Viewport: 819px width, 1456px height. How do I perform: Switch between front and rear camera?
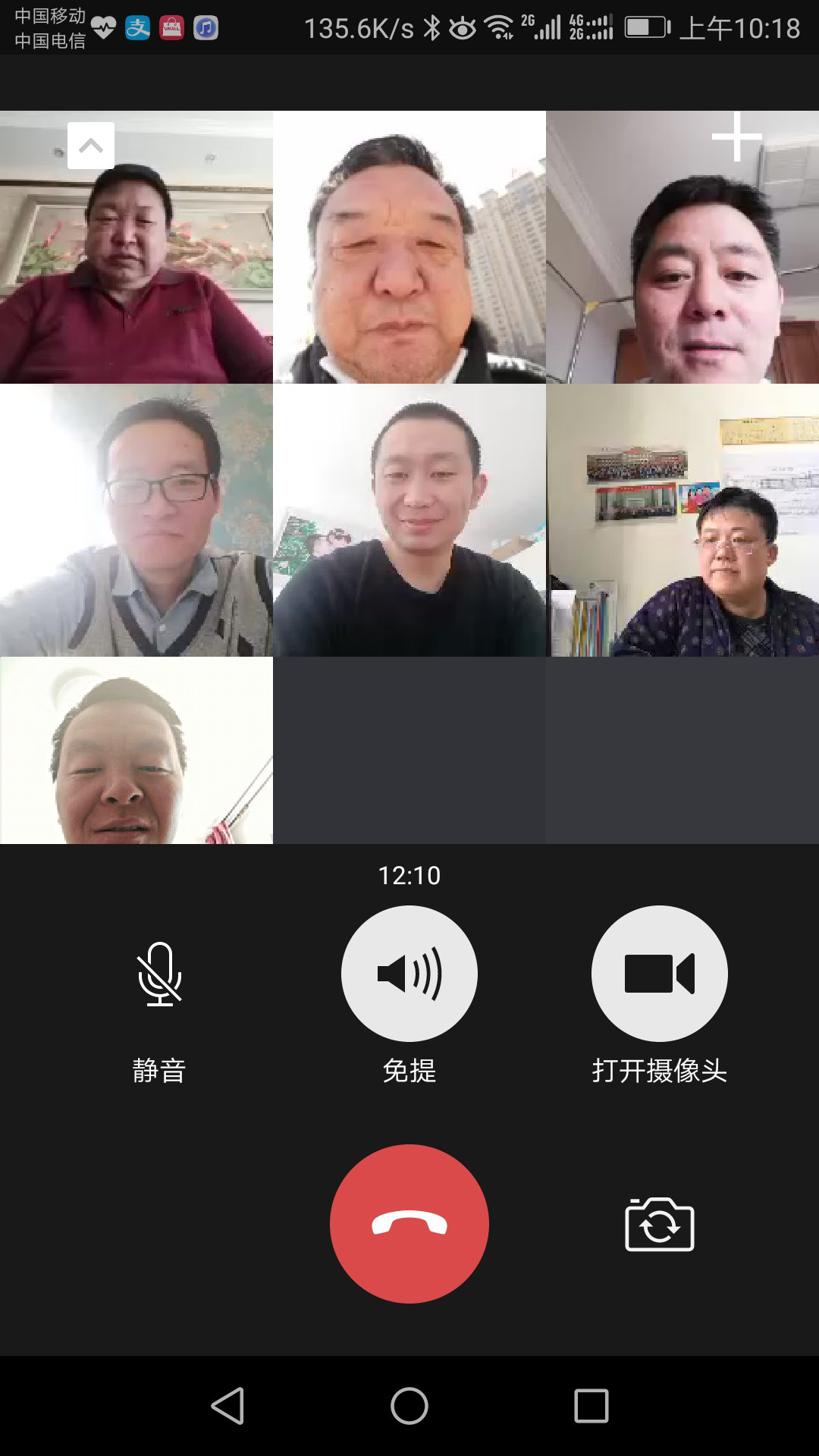coord(659,1224)
